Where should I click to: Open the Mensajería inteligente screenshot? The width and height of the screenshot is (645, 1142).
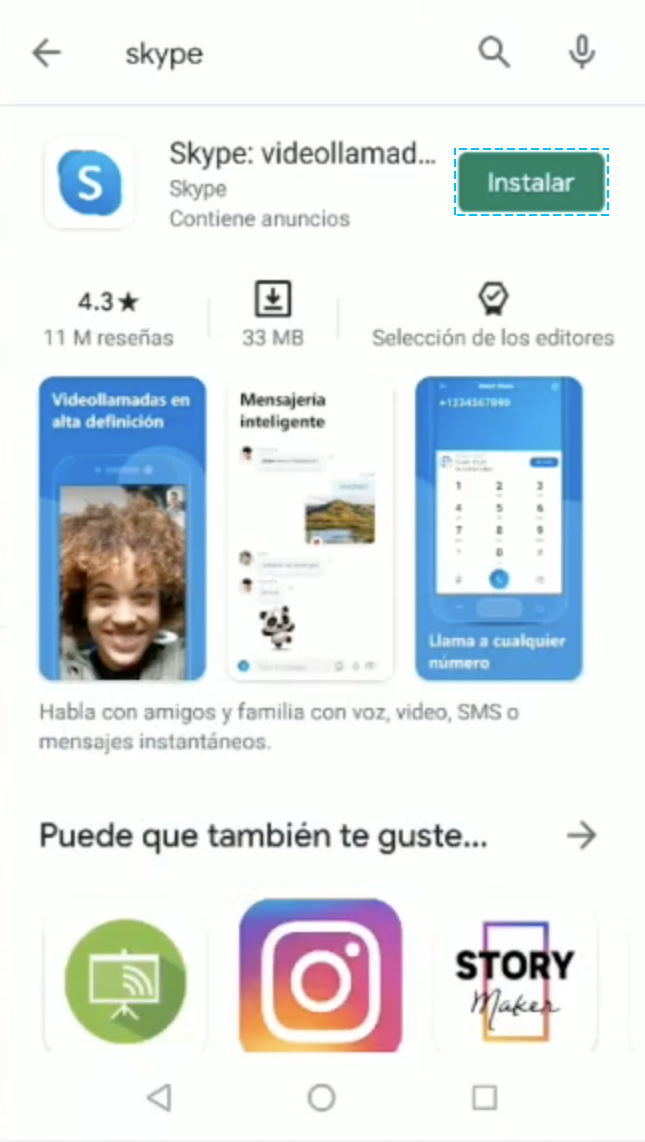click(310, 528)
